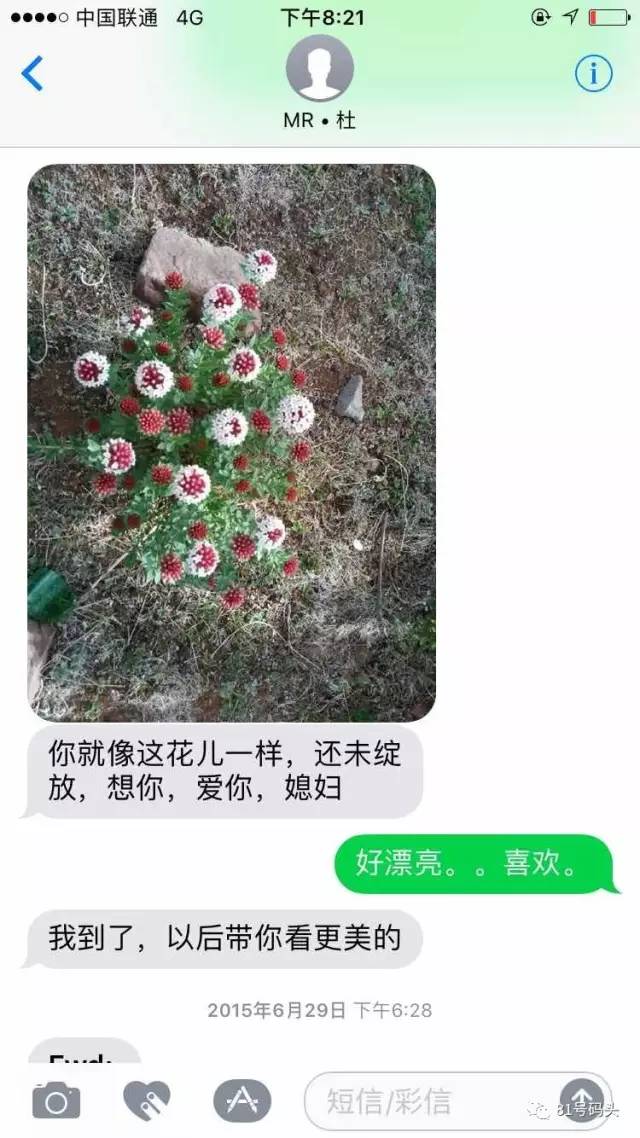The width and height of the screenshot is (640, 1138).
Task: Send the message with arrow button
Action: (x=580, y=1099)
